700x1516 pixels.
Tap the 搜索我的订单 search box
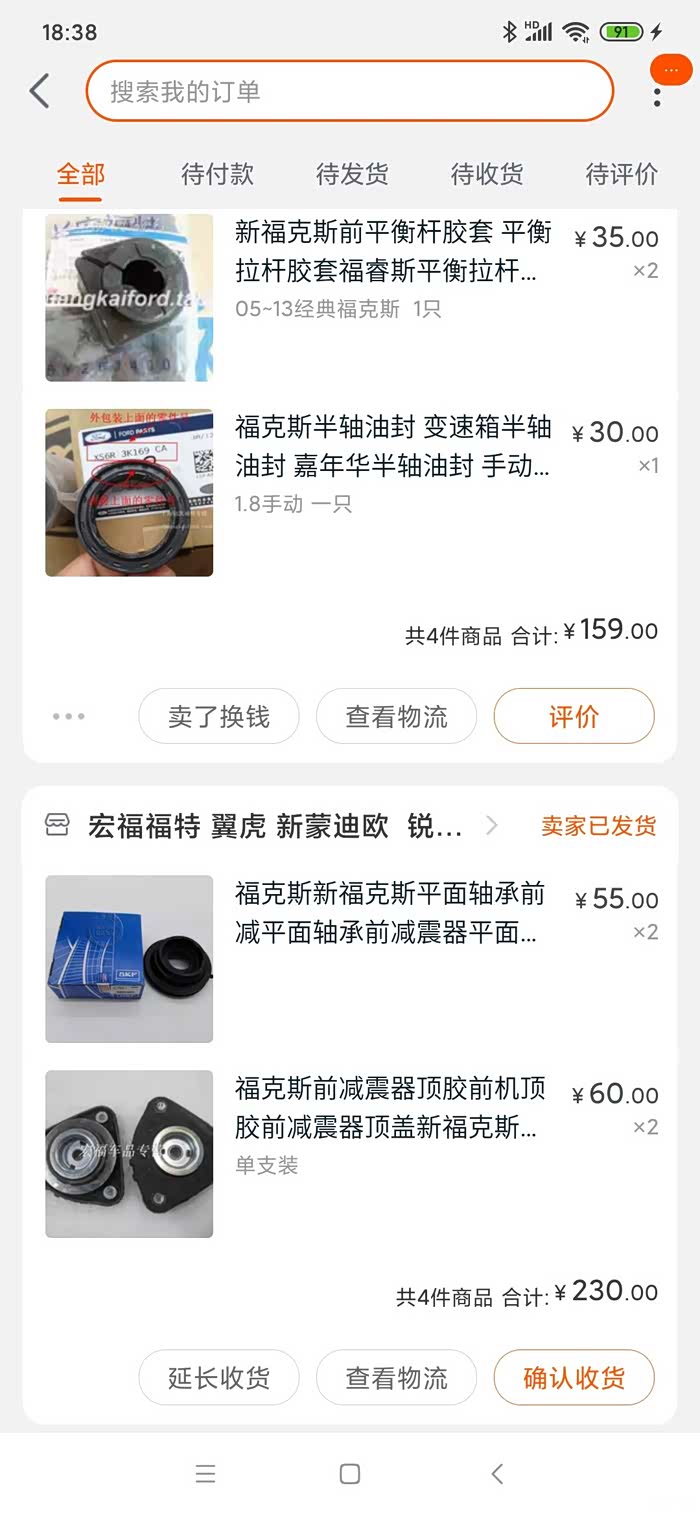click(349, 92)
